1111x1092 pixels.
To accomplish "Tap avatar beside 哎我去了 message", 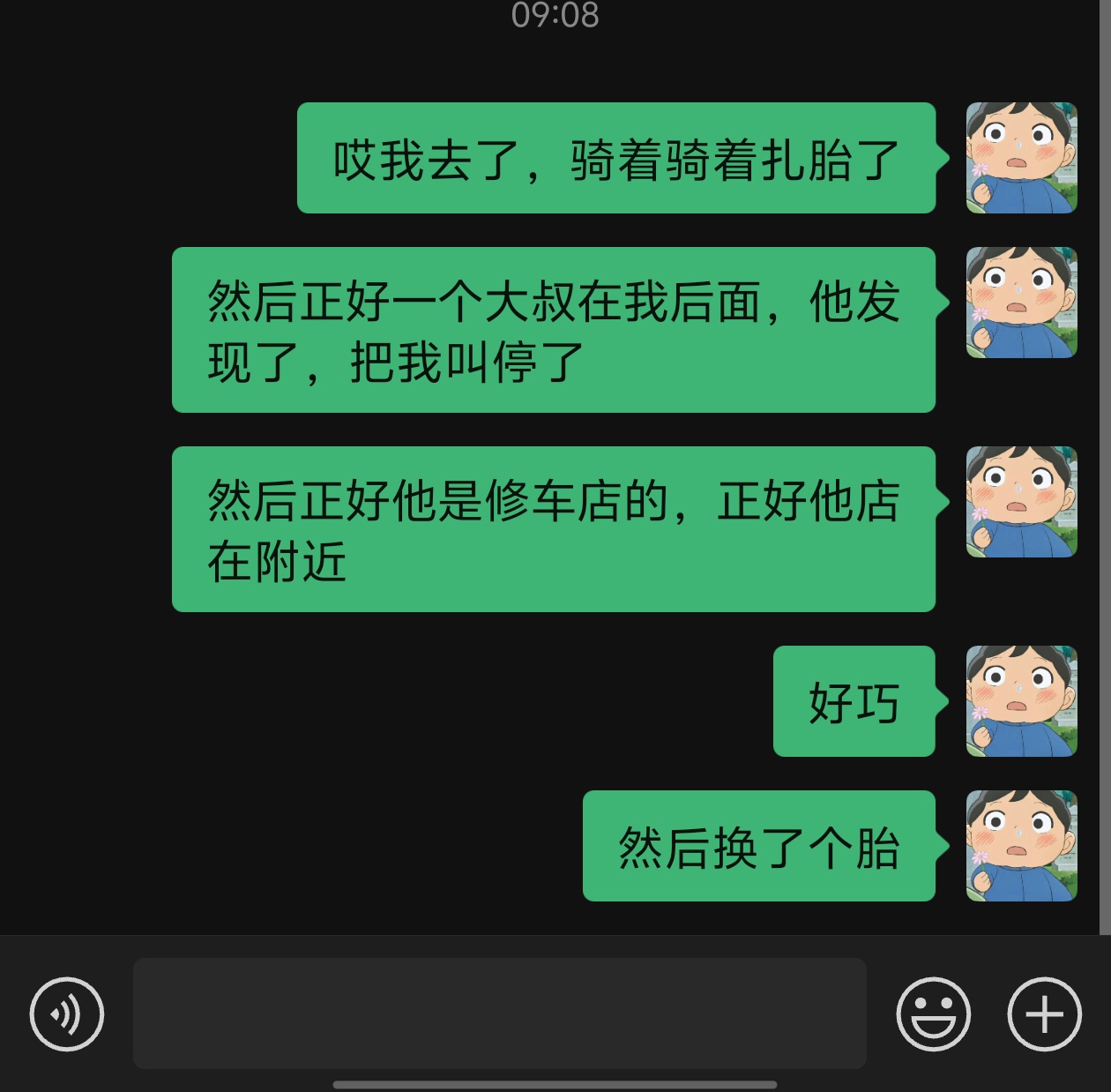I will pyautogui.click(x=1022, y=158).
